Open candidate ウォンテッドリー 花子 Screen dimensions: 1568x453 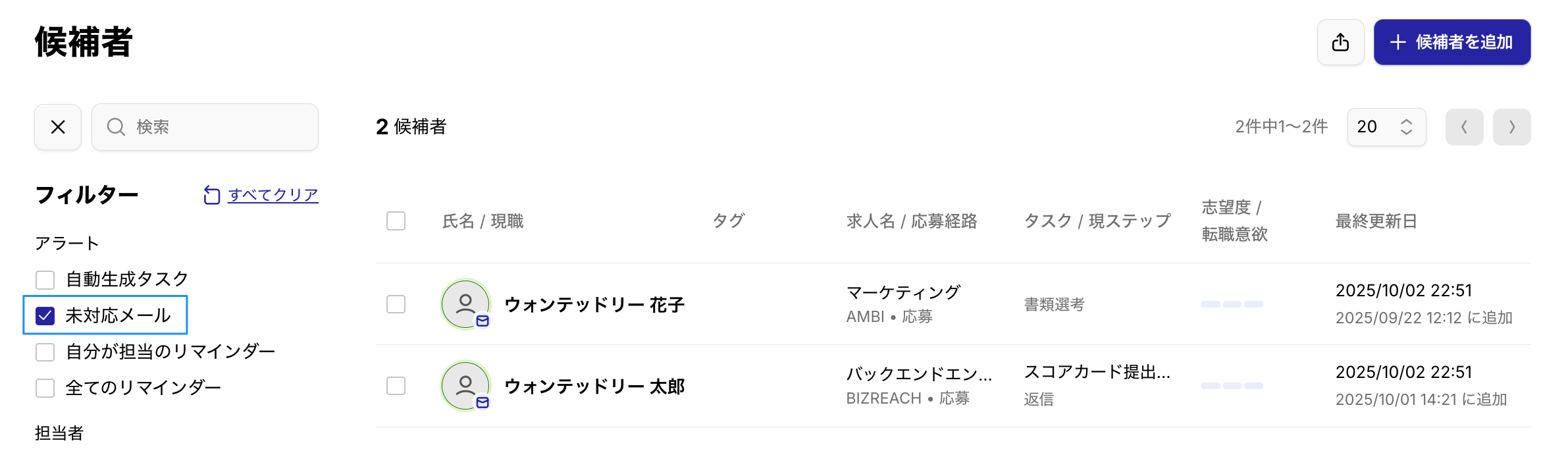(594, 305)
